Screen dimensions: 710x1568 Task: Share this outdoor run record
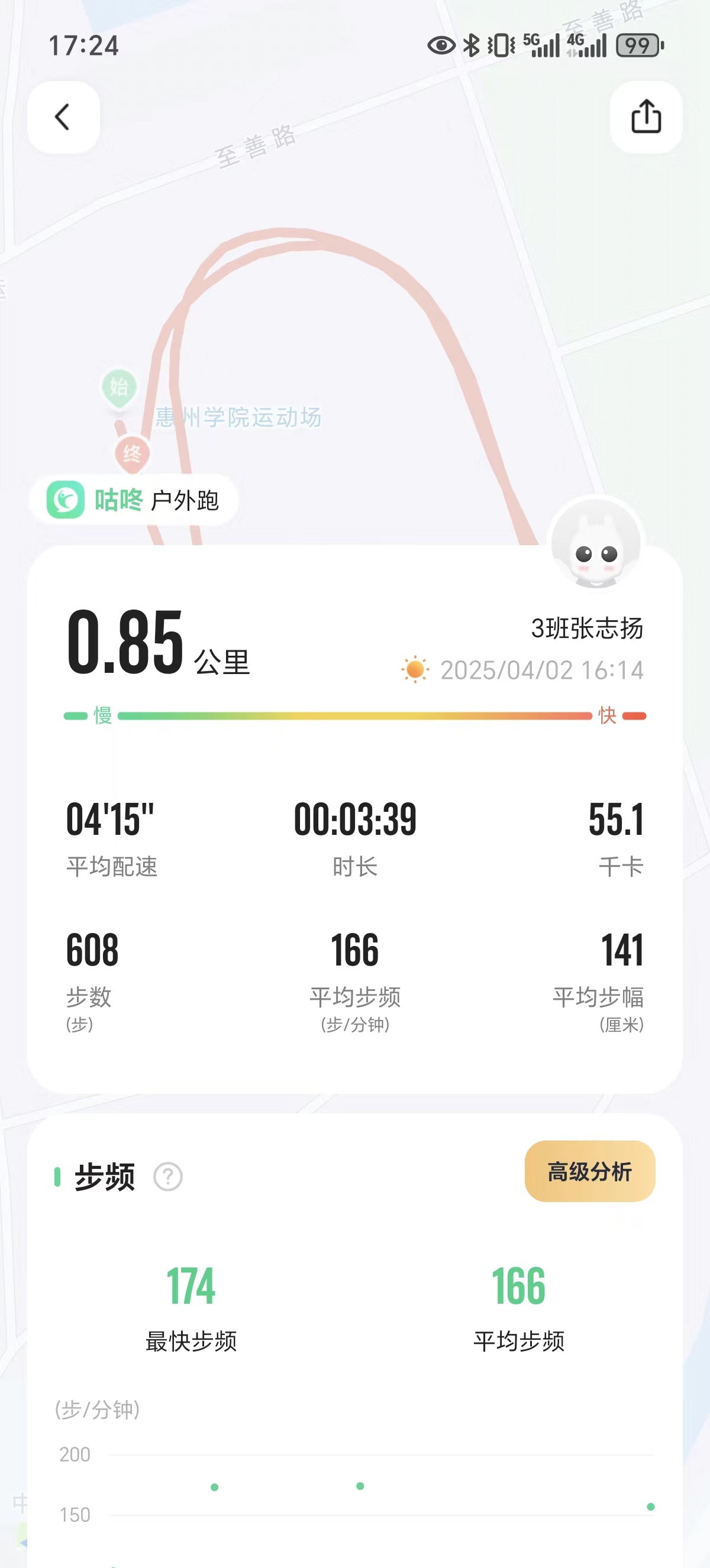pos(646,117)
